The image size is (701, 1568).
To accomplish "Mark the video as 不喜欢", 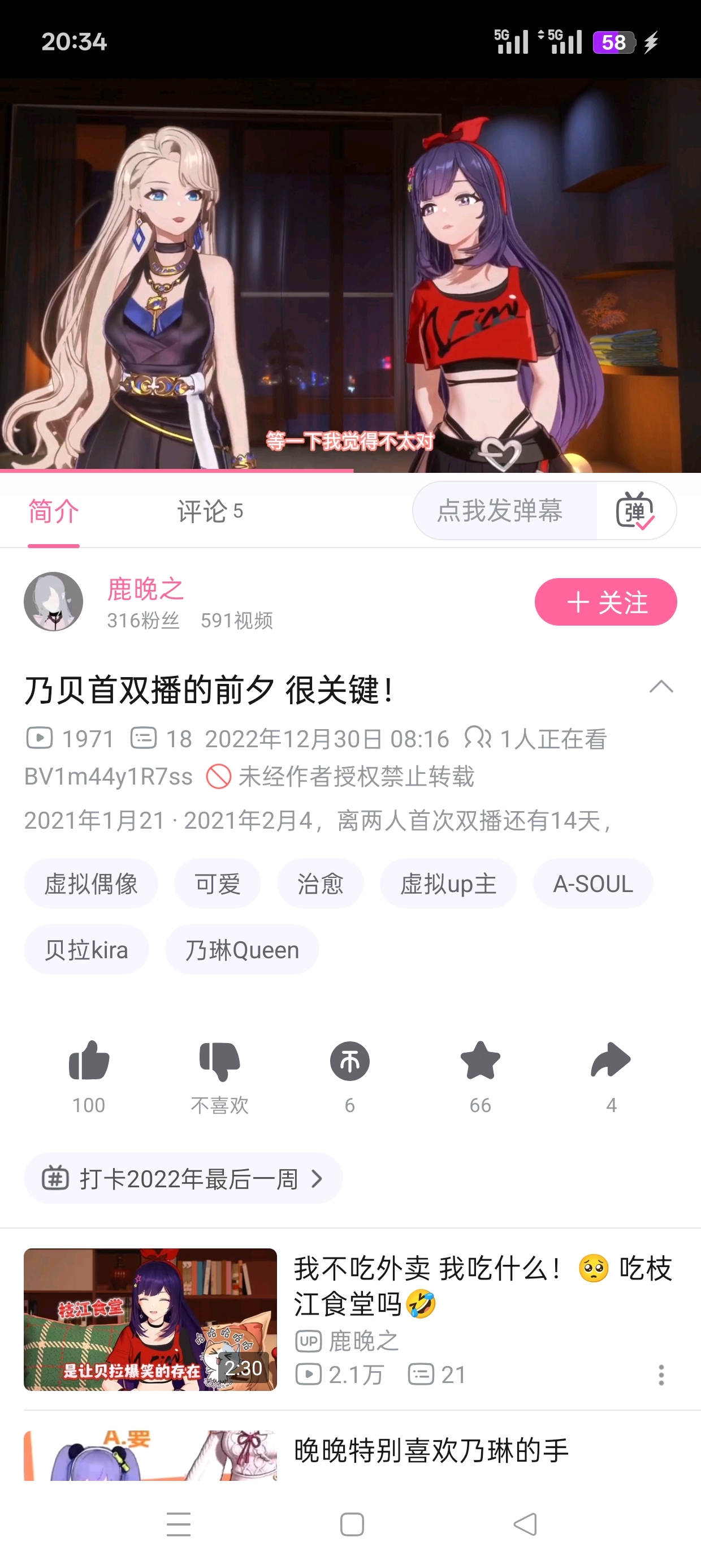I will 220,1061.
